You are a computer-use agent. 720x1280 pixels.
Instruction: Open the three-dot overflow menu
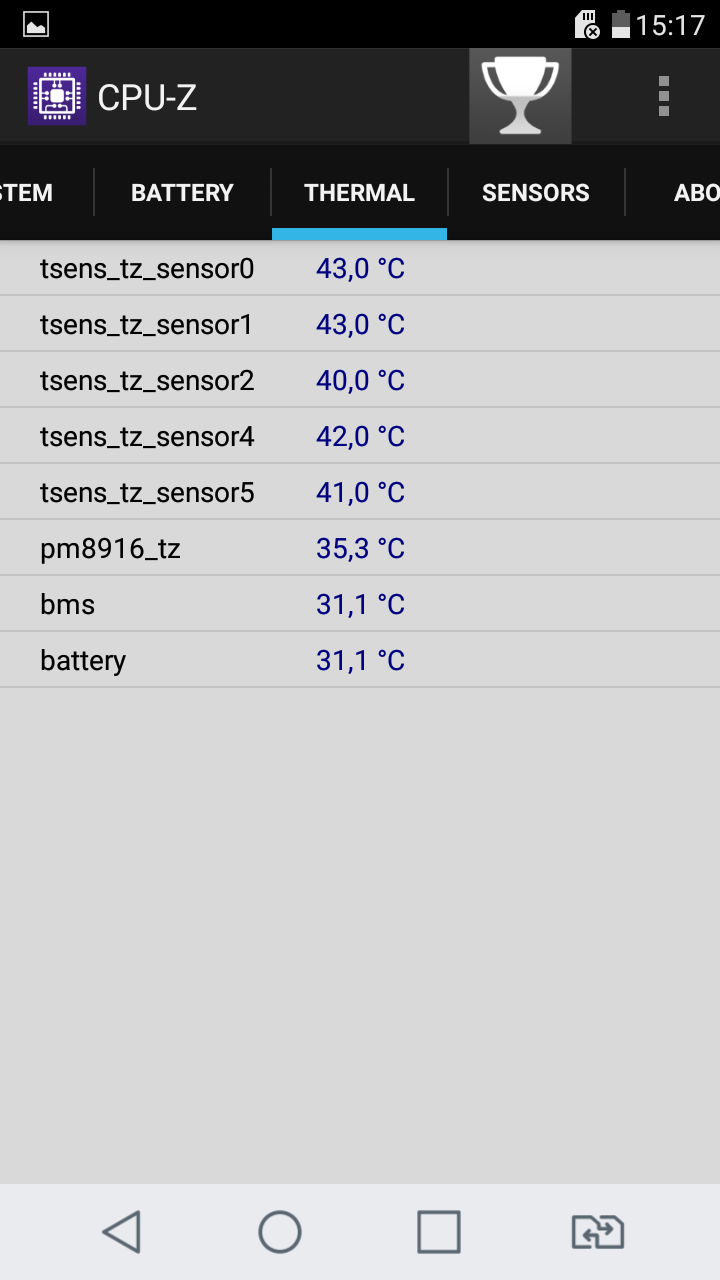663,96
